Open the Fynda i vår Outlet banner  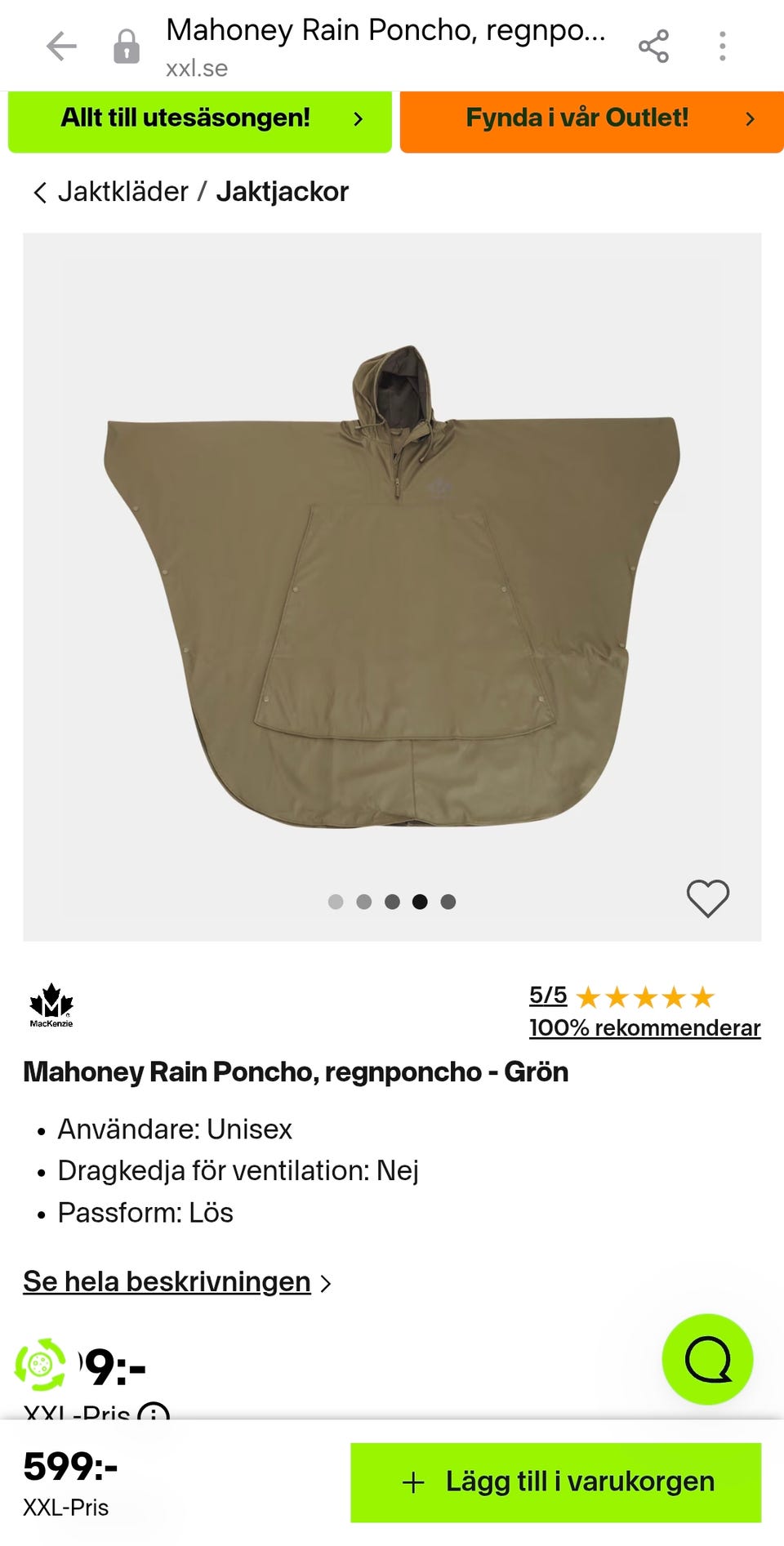click(x=592, y=120)
